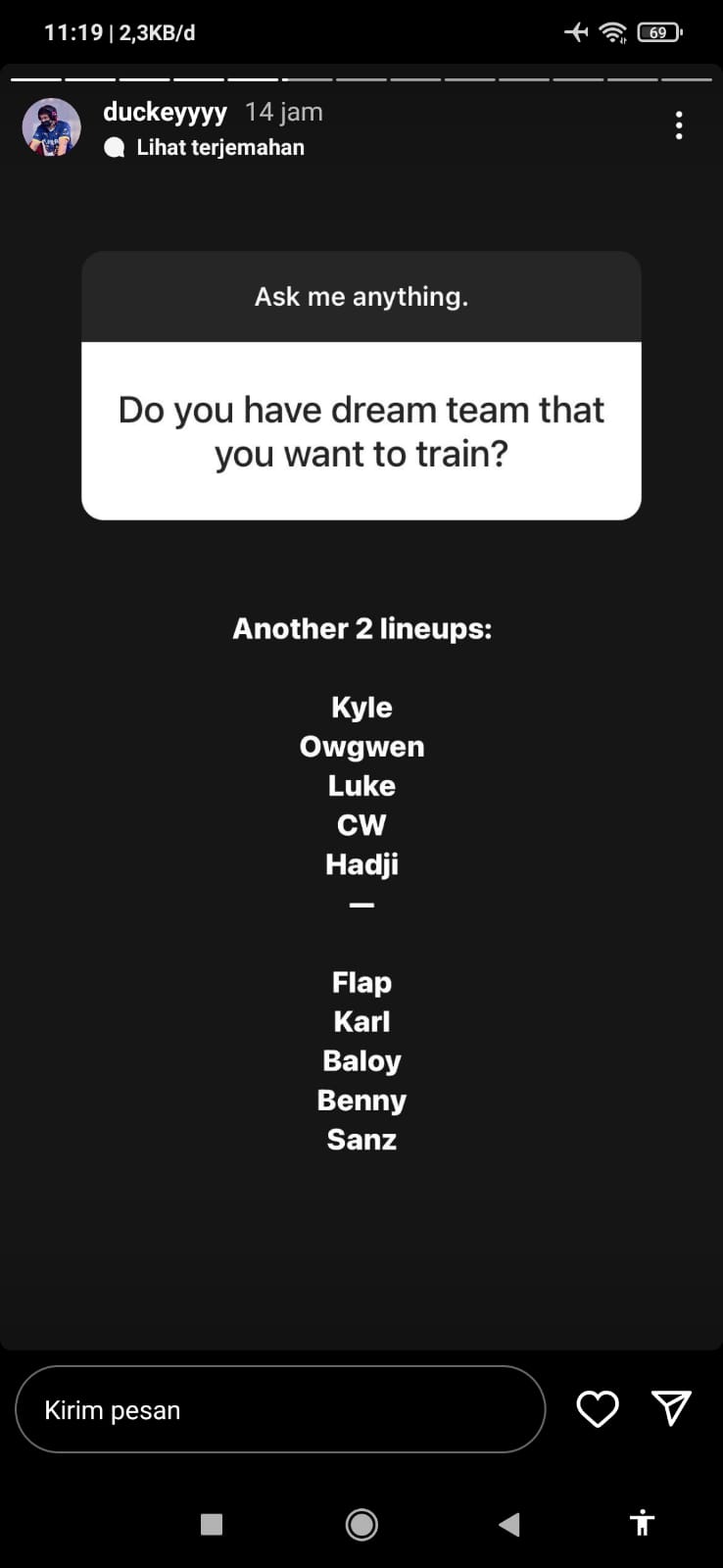Like this story with the heart

(x=597, y=1409)
